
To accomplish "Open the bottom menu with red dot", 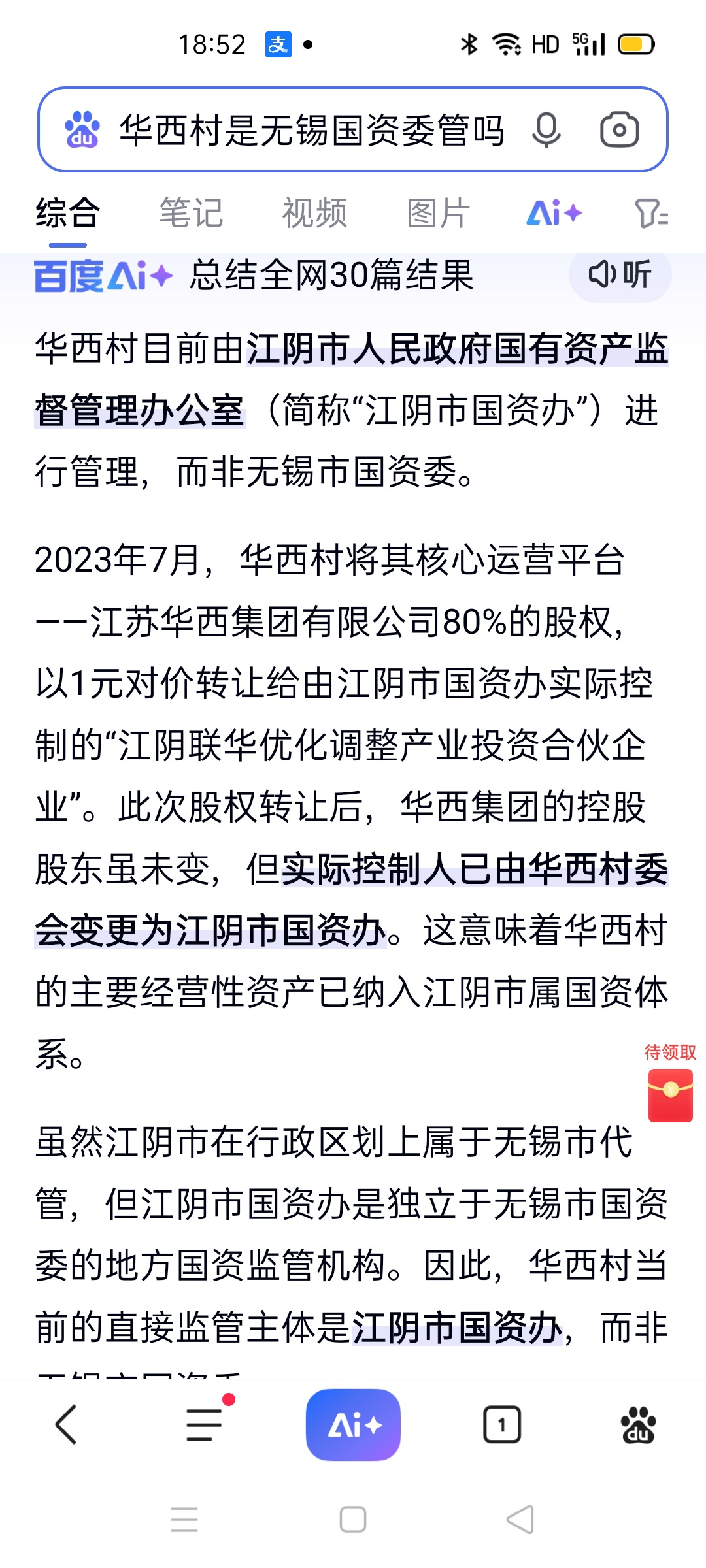I will point(205,1424).
